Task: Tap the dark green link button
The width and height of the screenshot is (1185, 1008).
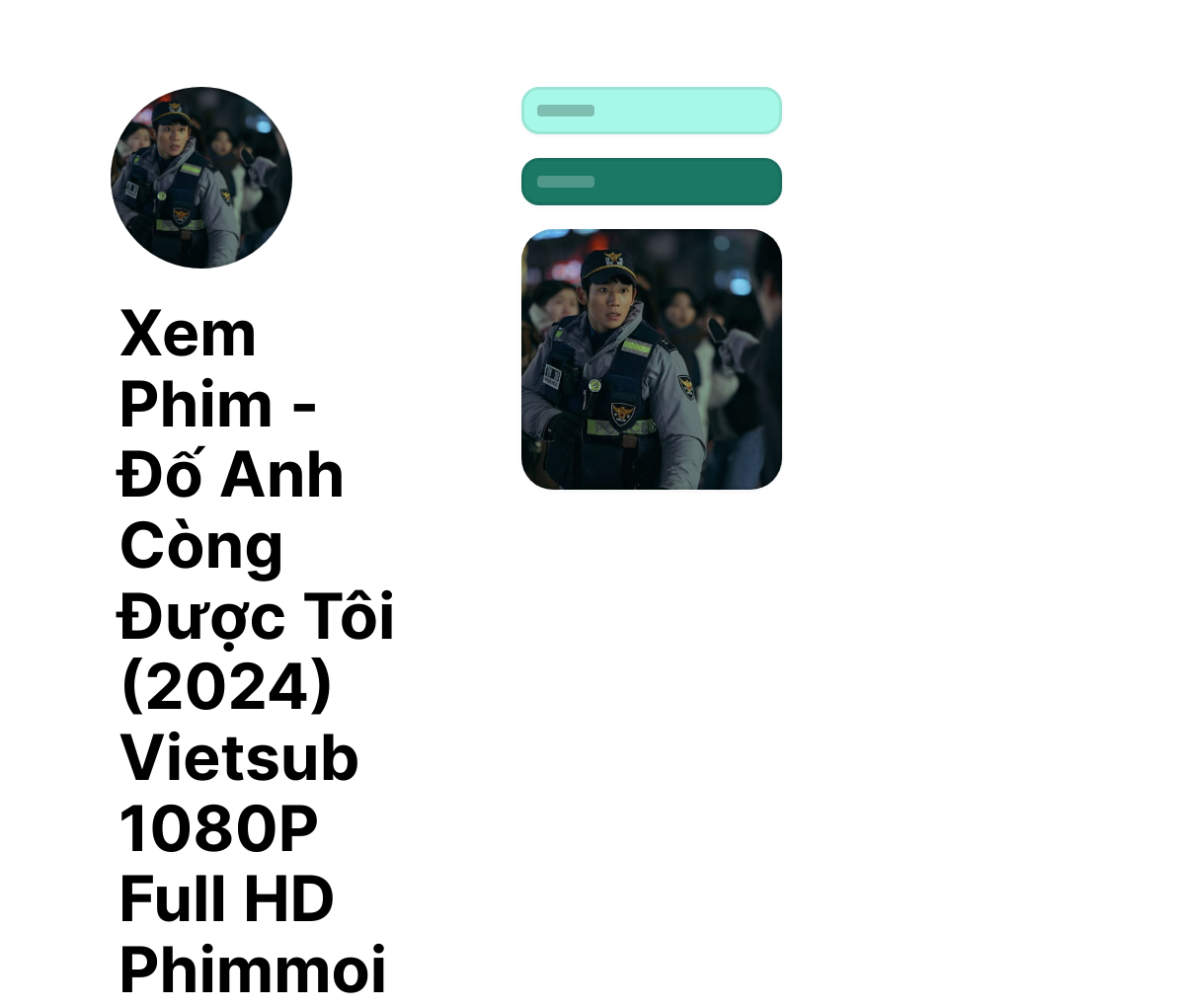Action: [651, 182]
